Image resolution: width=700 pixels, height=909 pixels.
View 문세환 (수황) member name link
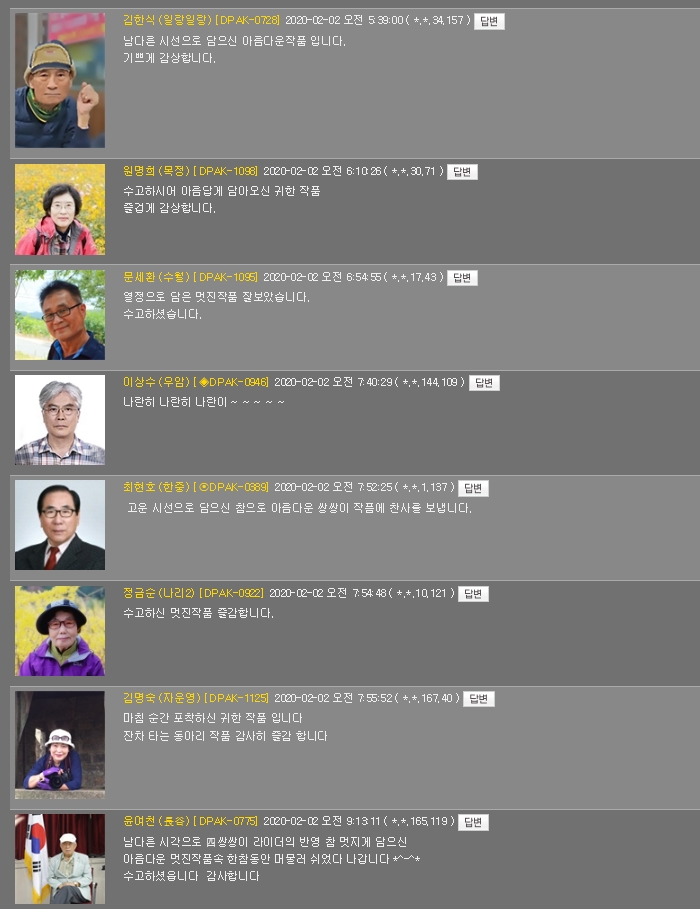pyautogui.click(x=156, y=277)
